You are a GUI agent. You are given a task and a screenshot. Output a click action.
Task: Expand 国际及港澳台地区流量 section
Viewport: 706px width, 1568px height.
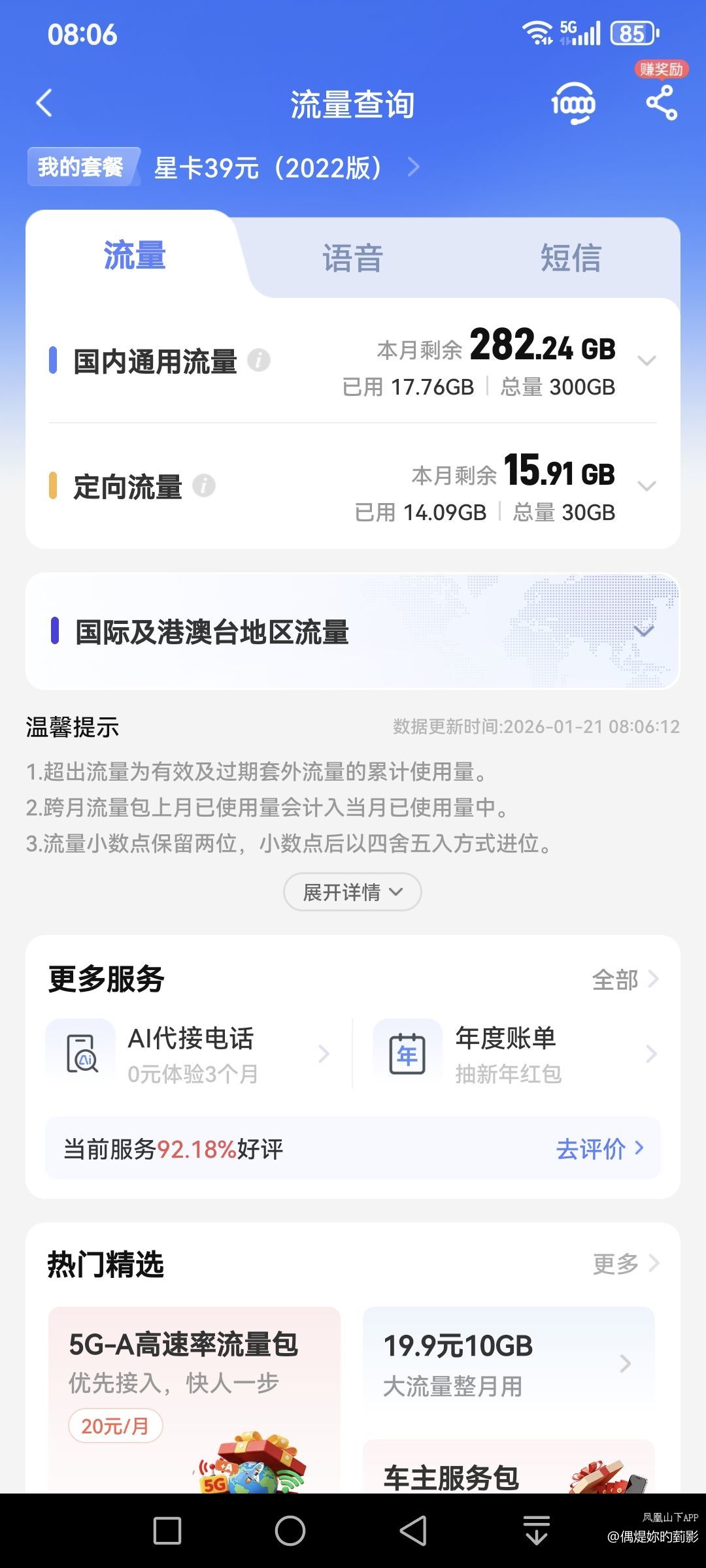click(x=644, y=631)
